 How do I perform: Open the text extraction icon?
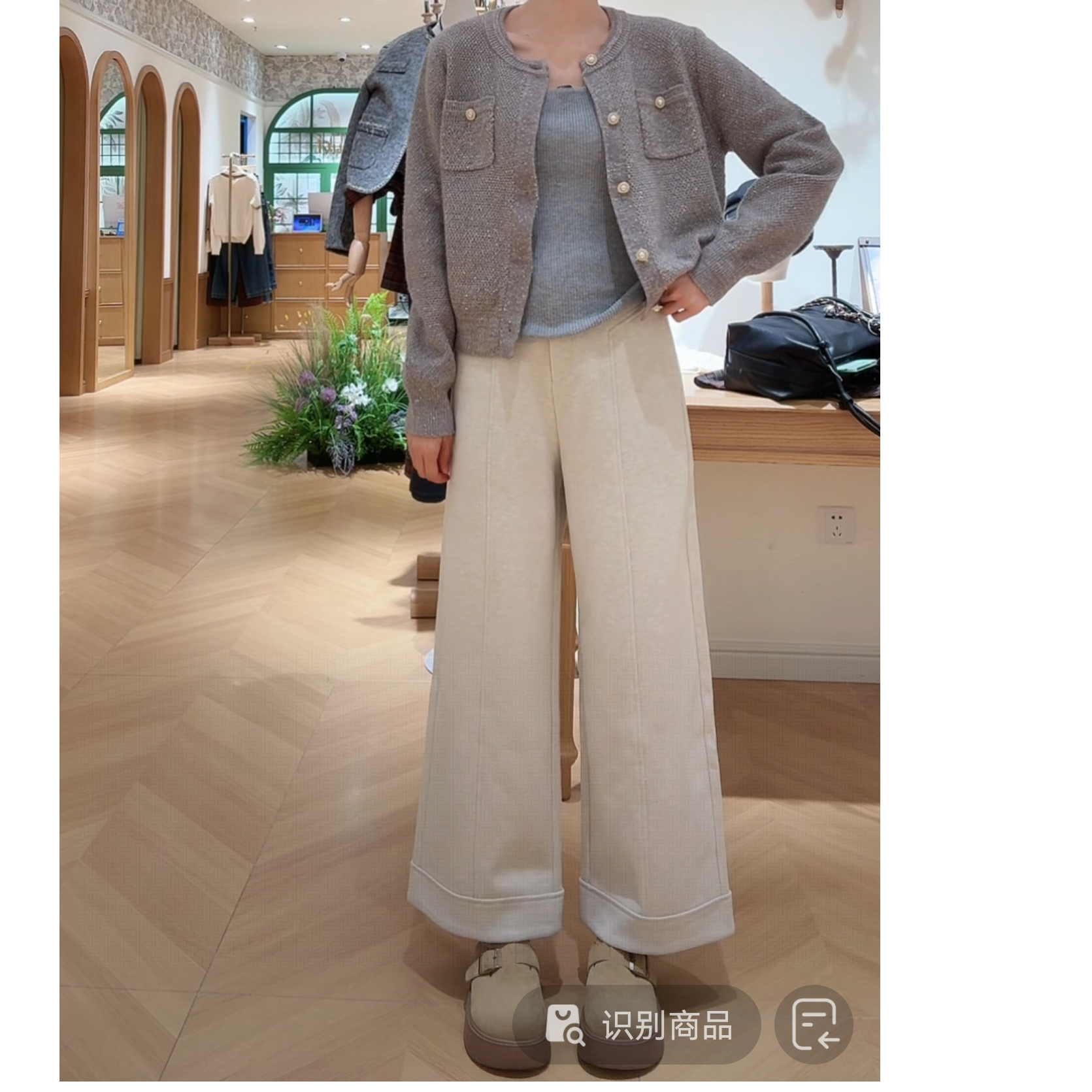(814, 1025)
